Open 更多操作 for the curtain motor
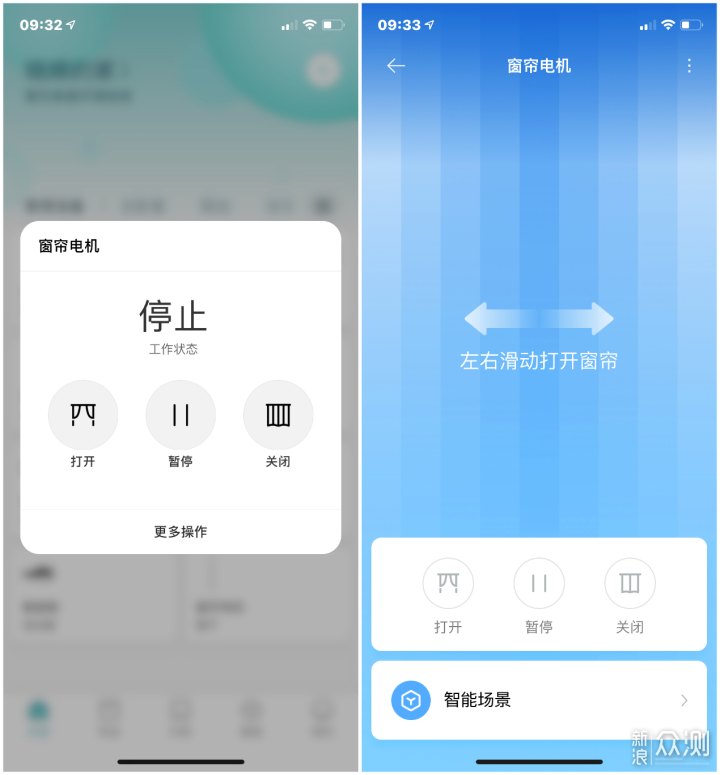Image resolution: width=720 pixels, height=775 pixels. (181, 532)
